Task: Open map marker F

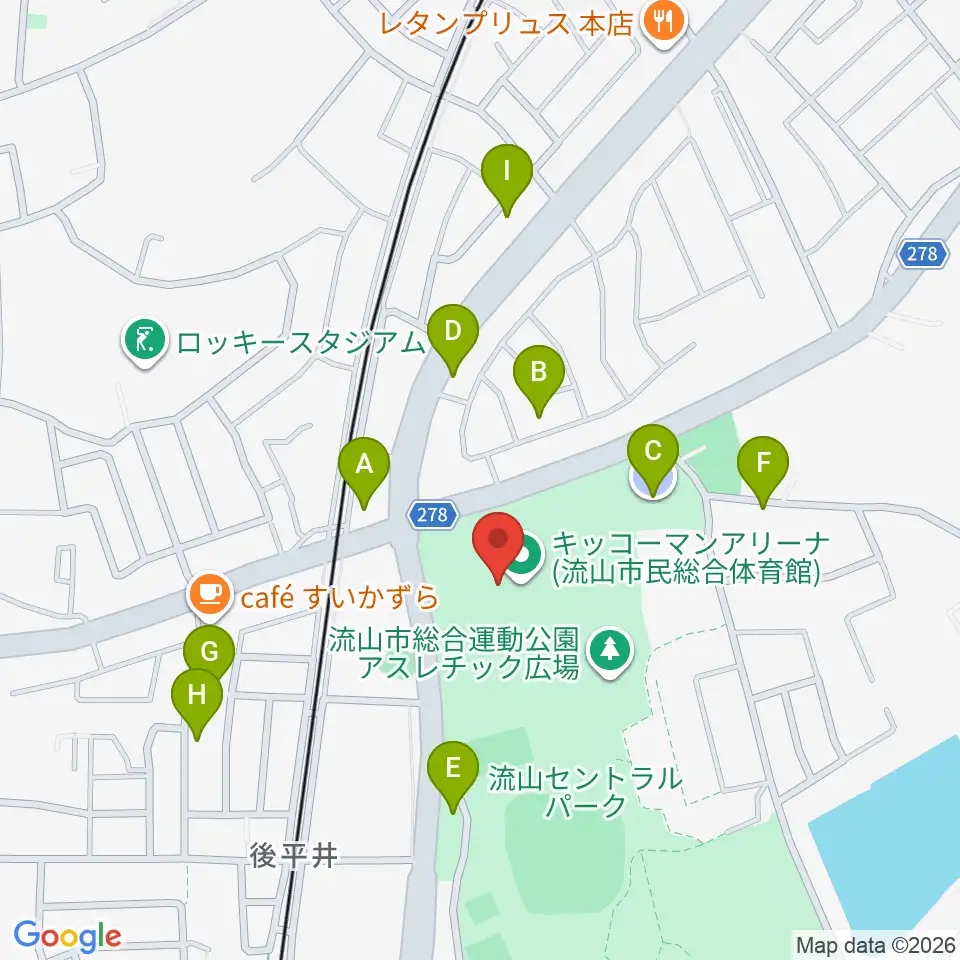Action: 762,471
